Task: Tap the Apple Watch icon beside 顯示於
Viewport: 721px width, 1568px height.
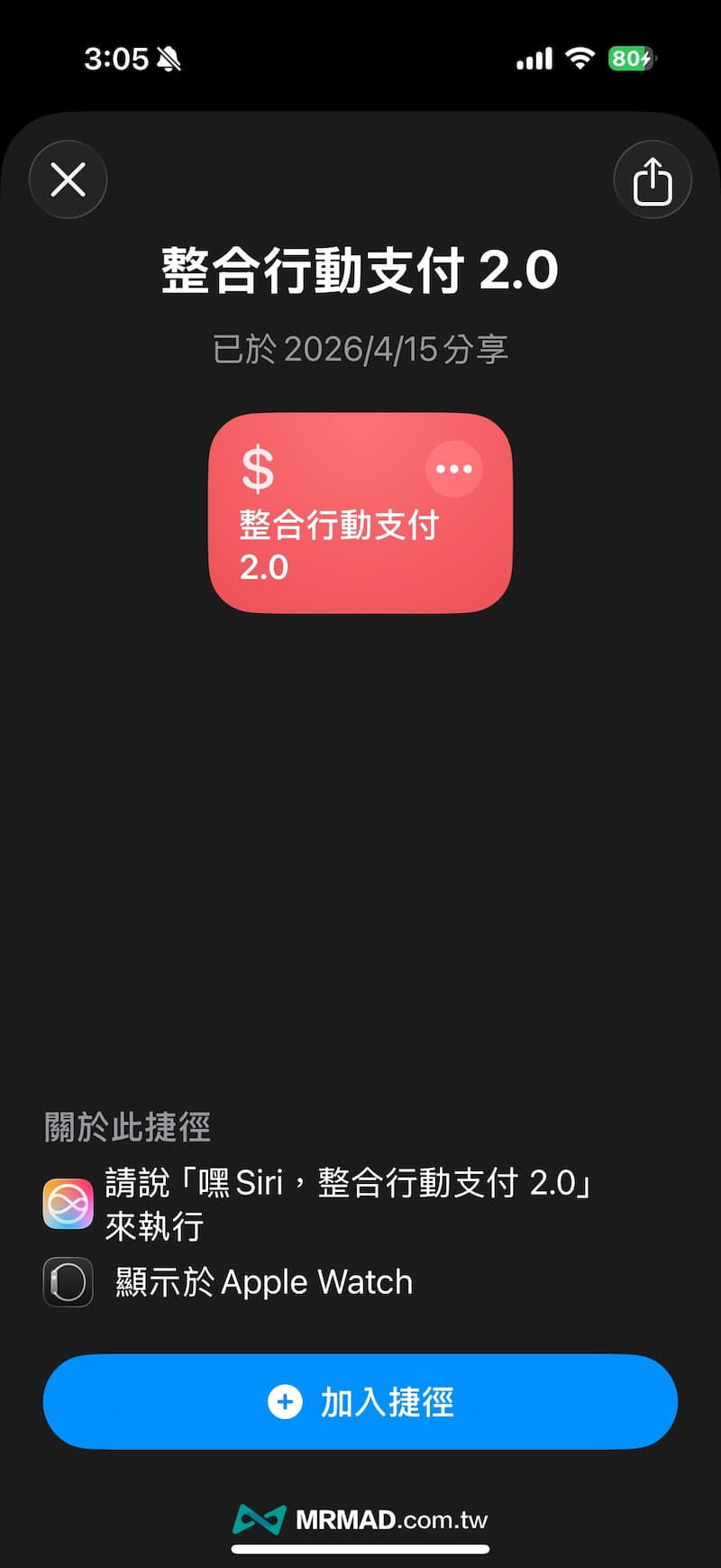Action: tap(68, 1282)
